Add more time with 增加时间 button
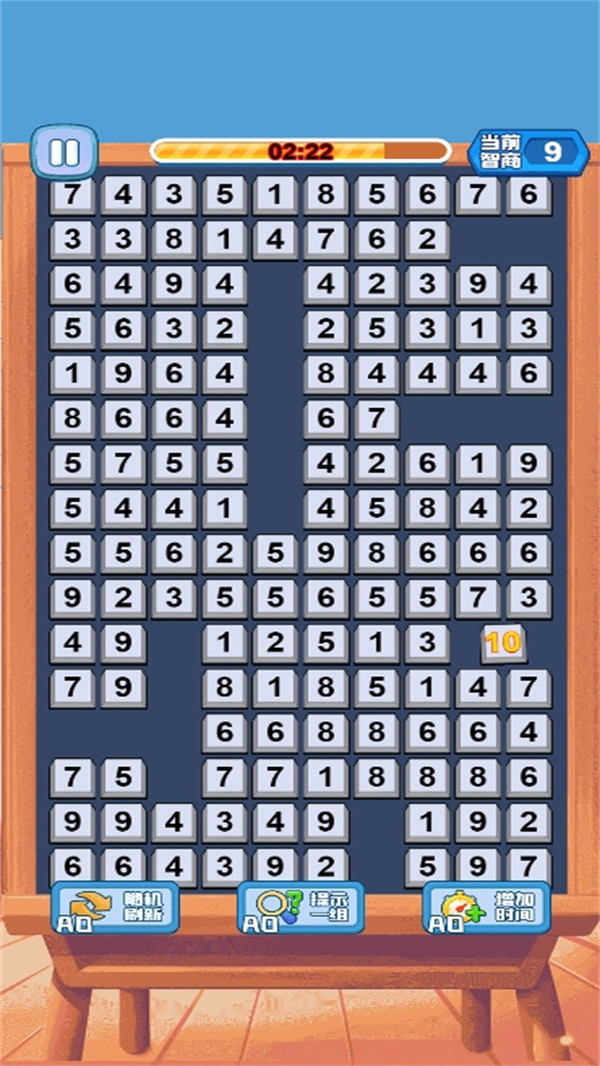Viewport: 600px width, 1066px height. tap(487, 907)
